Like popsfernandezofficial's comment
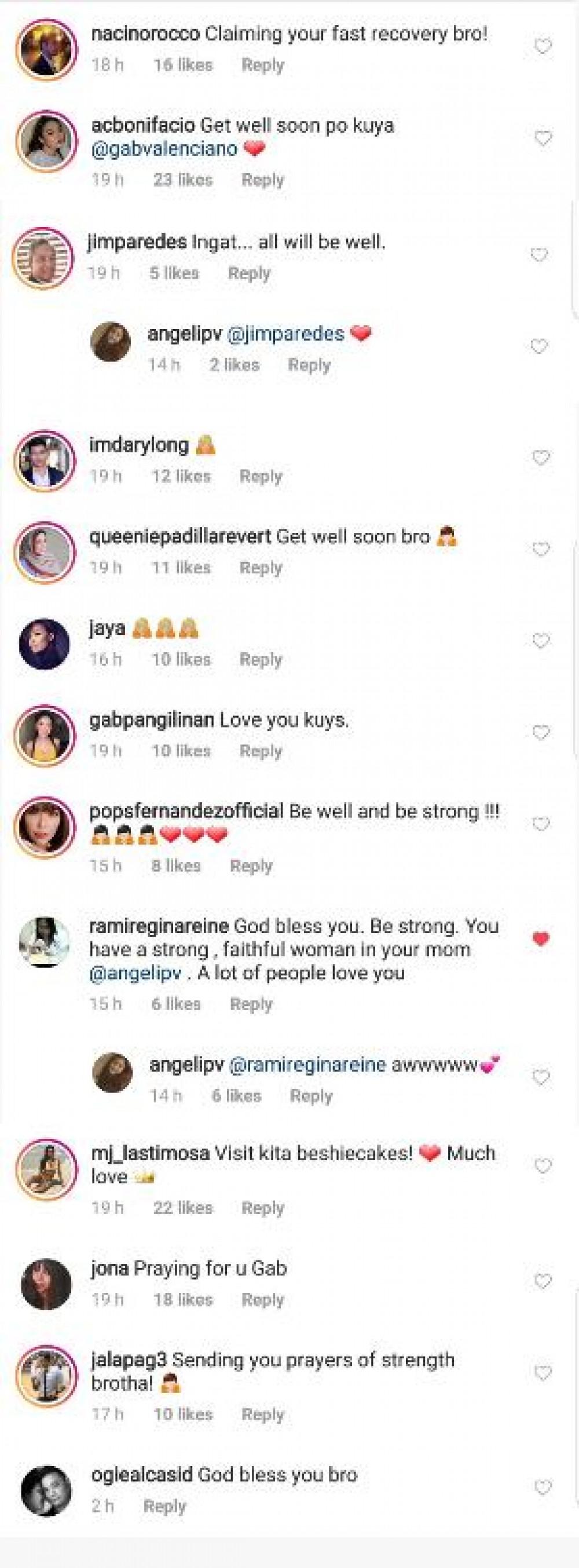 pyautogui.click(x=541, y=824)
